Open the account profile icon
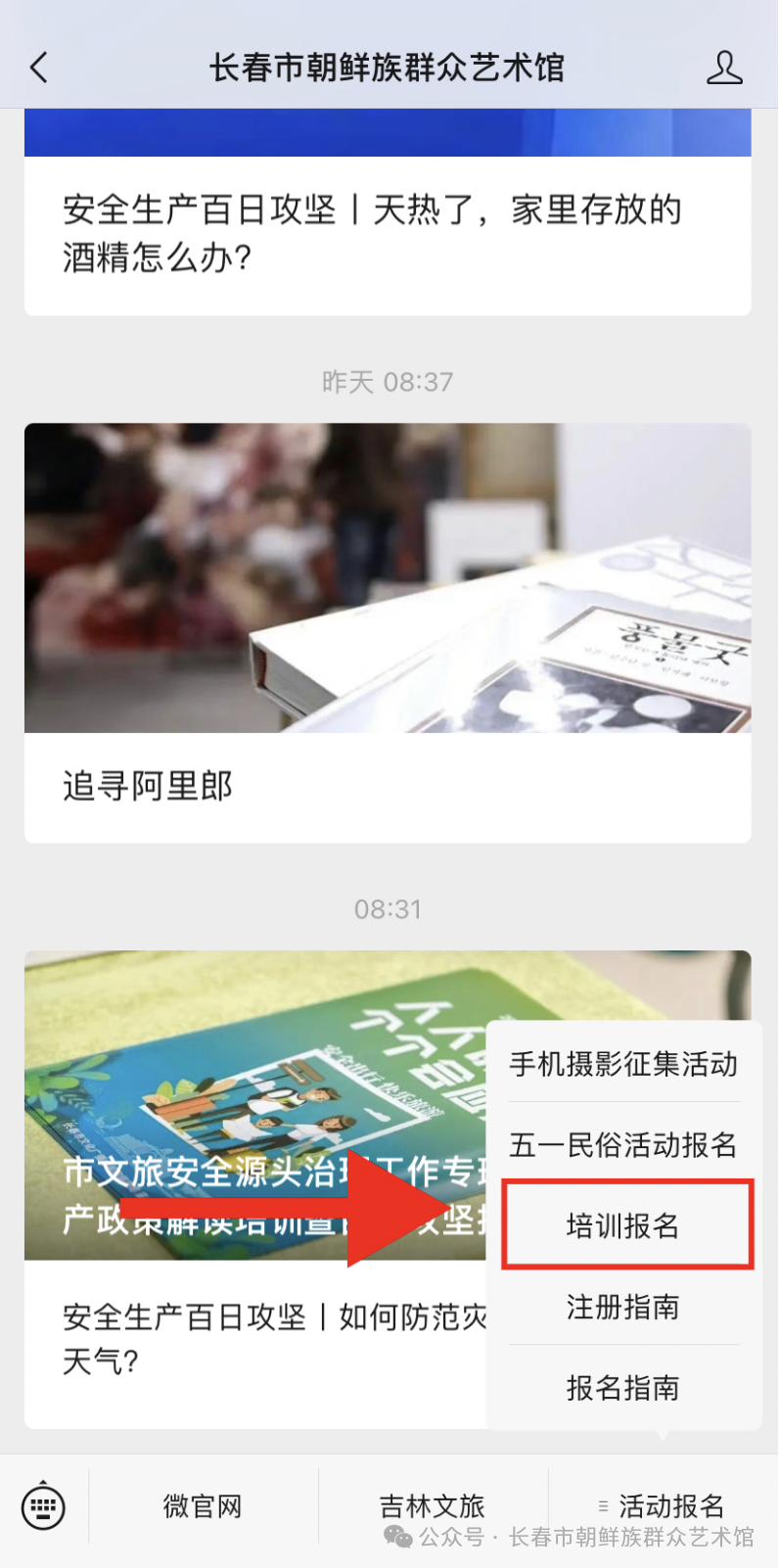This screenshot has height=1568, width=779. (x=724, y=68)
